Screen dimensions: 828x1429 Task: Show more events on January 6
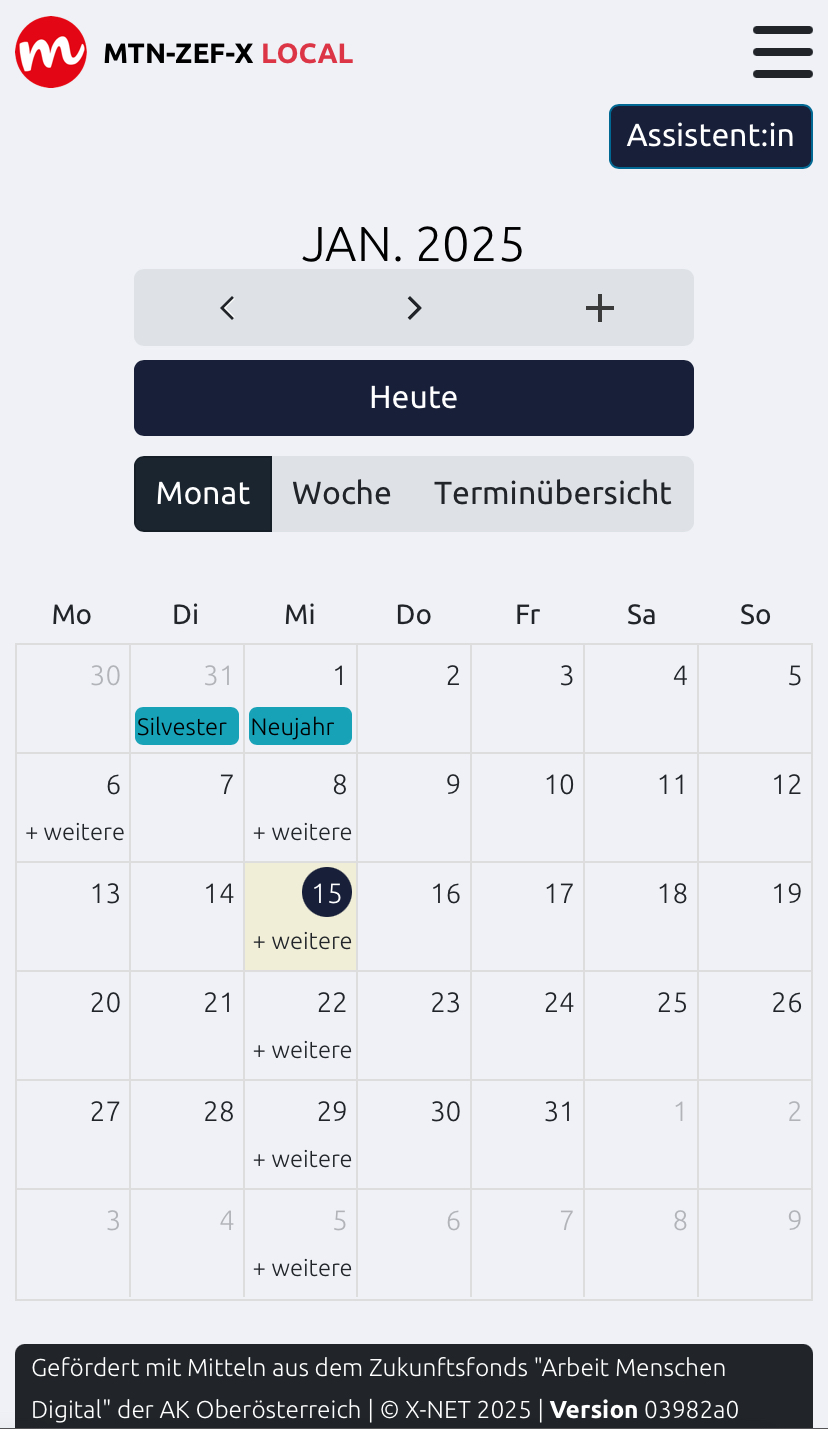pyautogui.click(x=75, y=832)
